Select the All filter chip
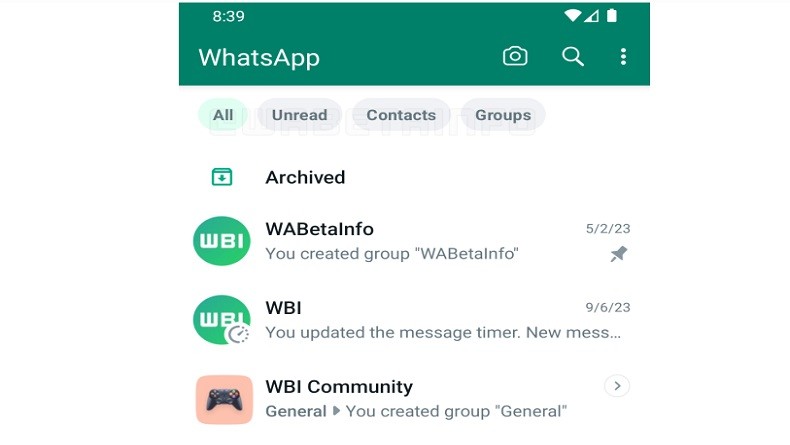Viewport: 790px width, 445px height. point(223,115)
